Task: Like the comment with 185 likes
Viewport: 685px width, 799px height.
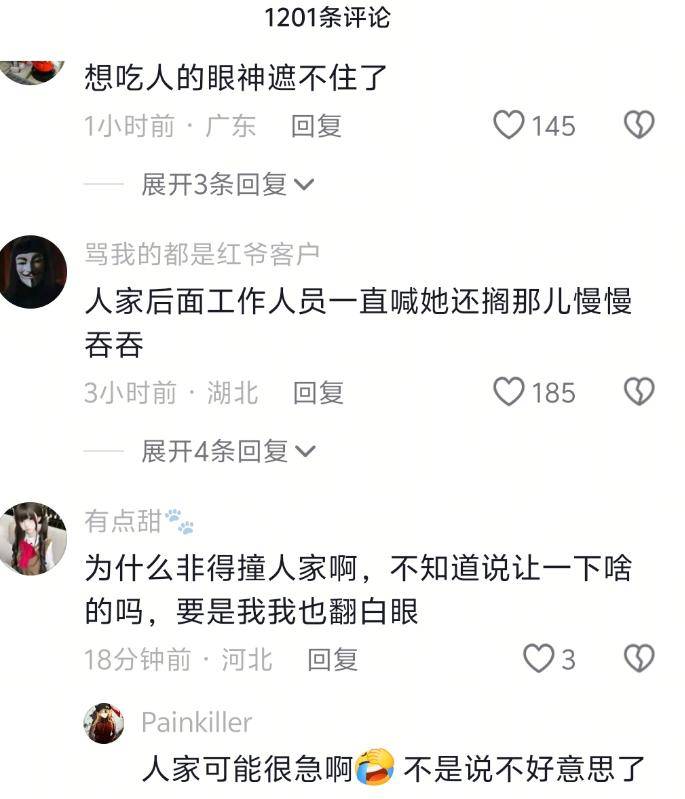Action: [x=511, y=392]
